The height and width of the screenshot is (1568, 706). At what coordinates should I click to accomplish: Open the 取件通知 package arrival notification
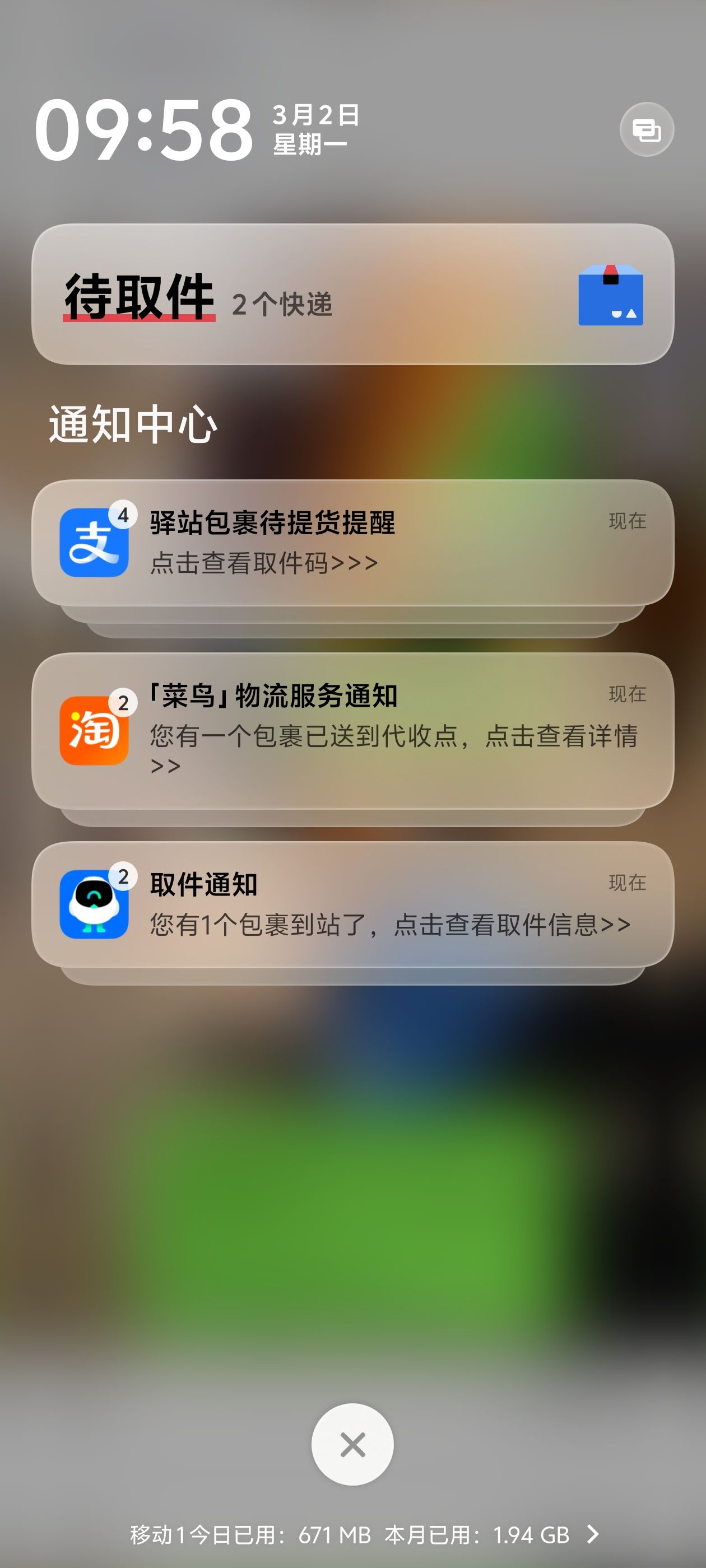point(352,904)
